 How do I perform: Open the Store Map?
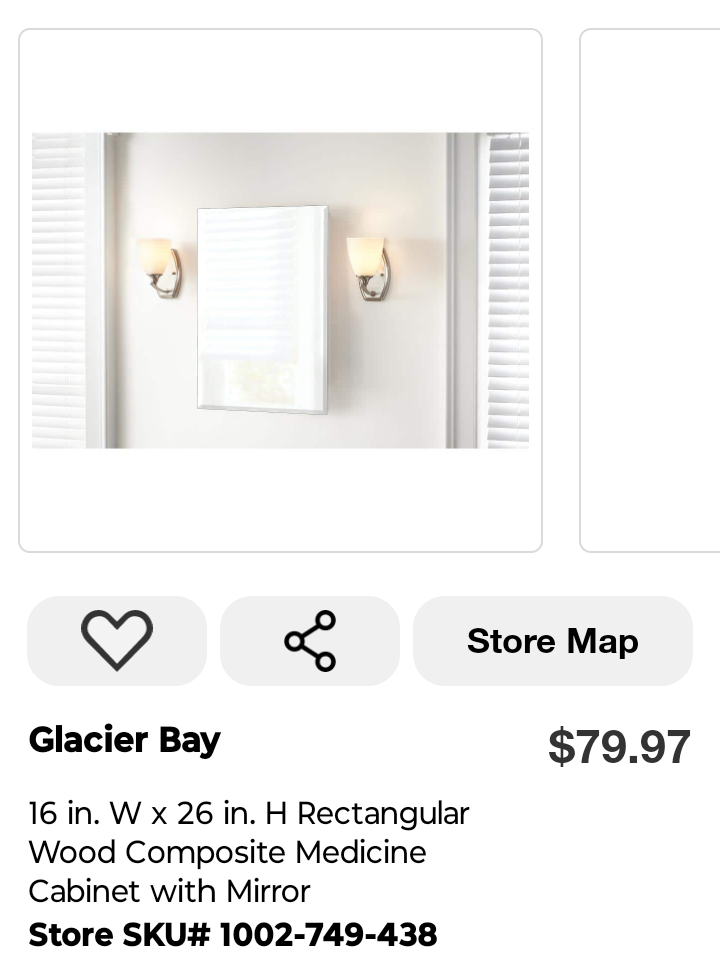[552, 640]
